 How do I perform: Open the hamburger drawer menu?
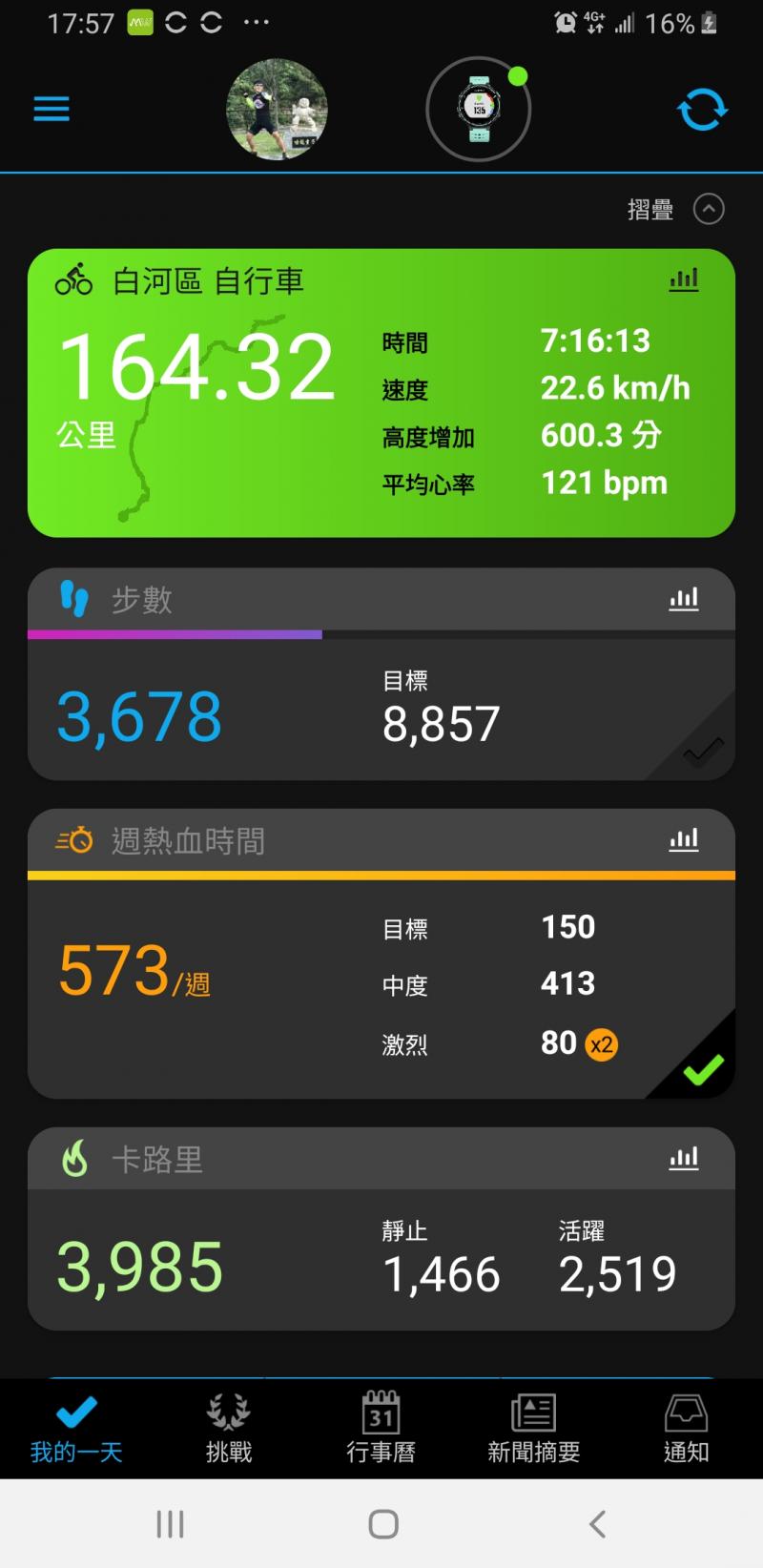(x=52, y=110)
